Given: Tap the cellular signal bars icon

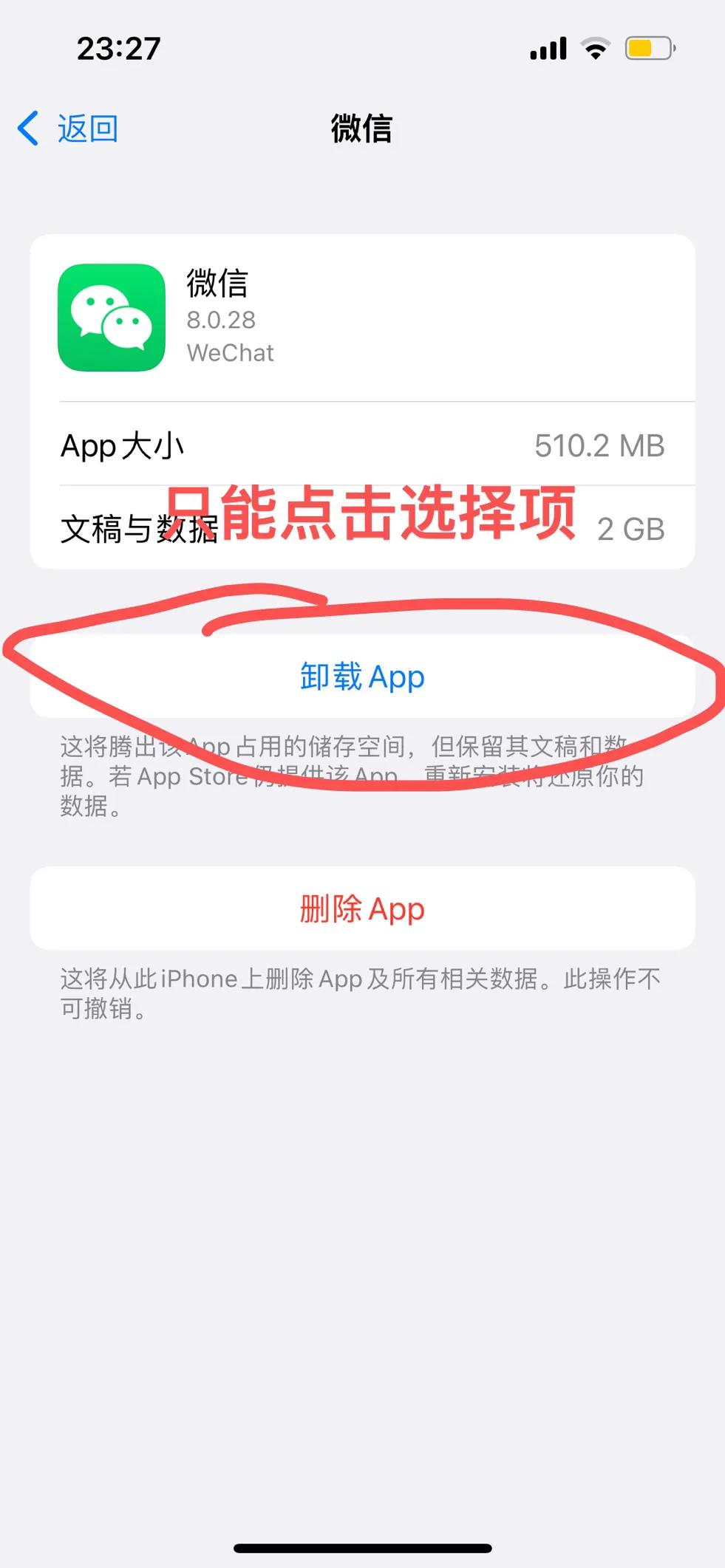Looking at the screenshot, I should click(x=548, y=47).
